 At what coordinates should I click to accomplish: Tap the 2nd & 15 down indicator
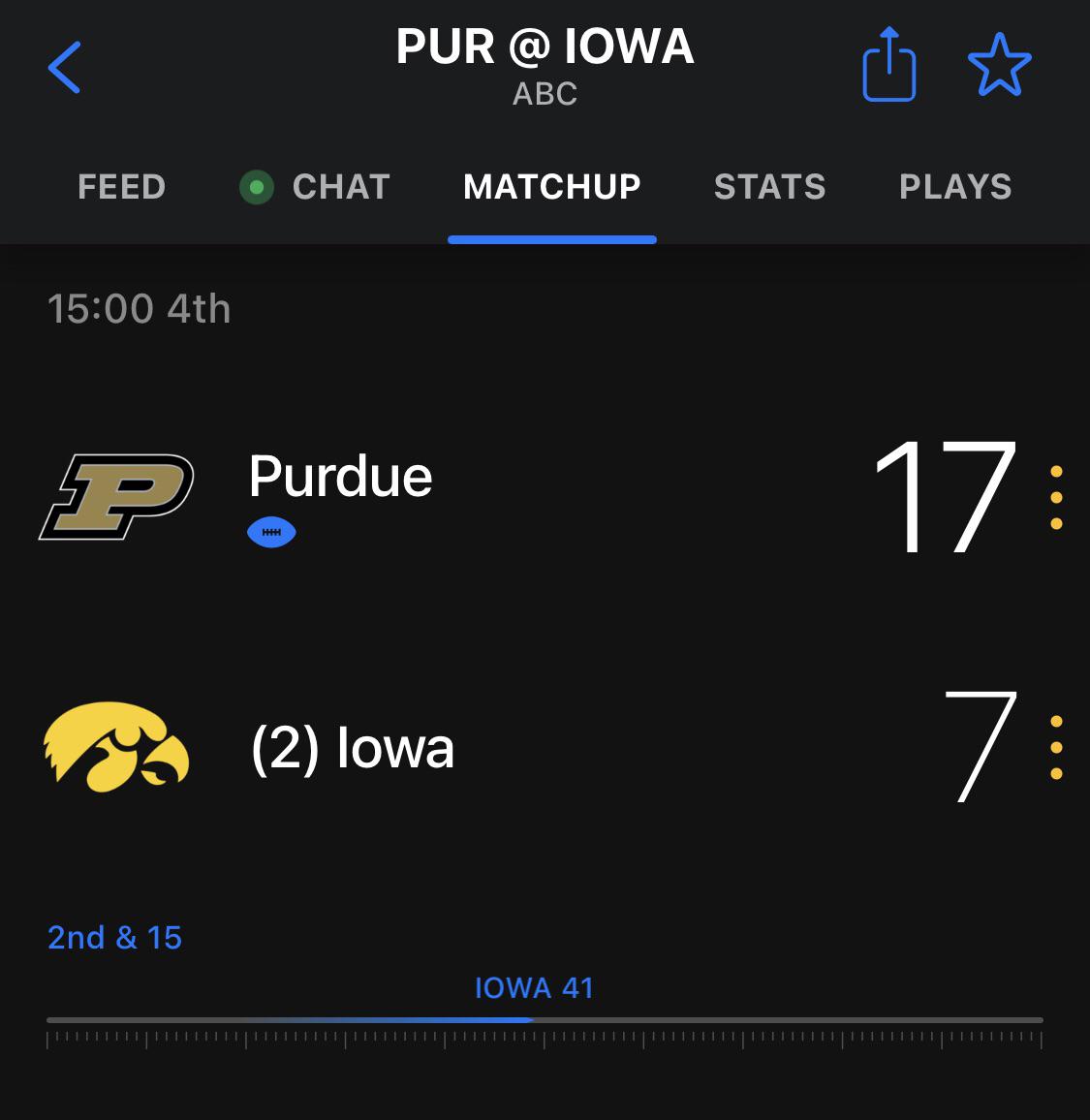pyautogui.click(x=113, y=937)
